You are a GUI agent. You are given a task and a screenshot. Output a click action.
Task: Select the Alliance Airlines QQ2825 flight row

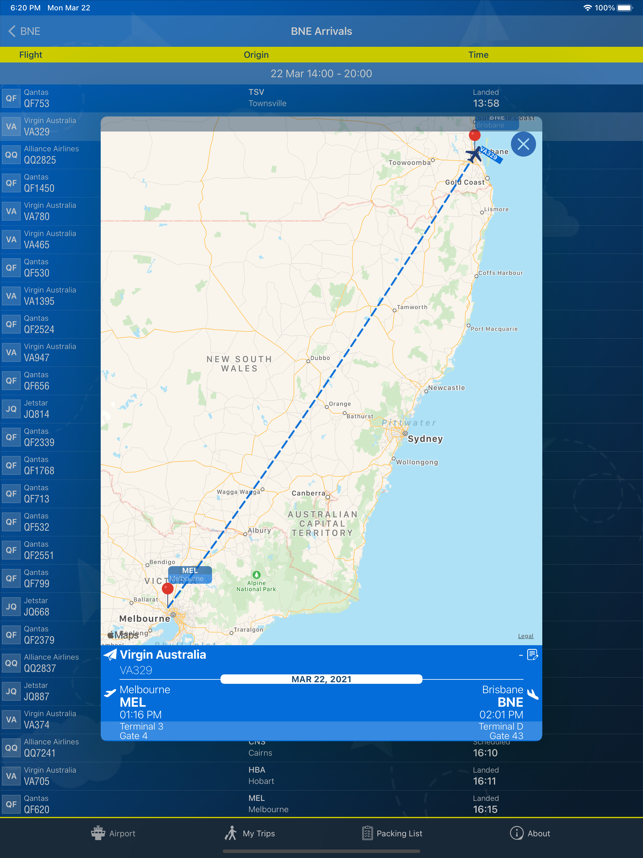pos(50,155)
